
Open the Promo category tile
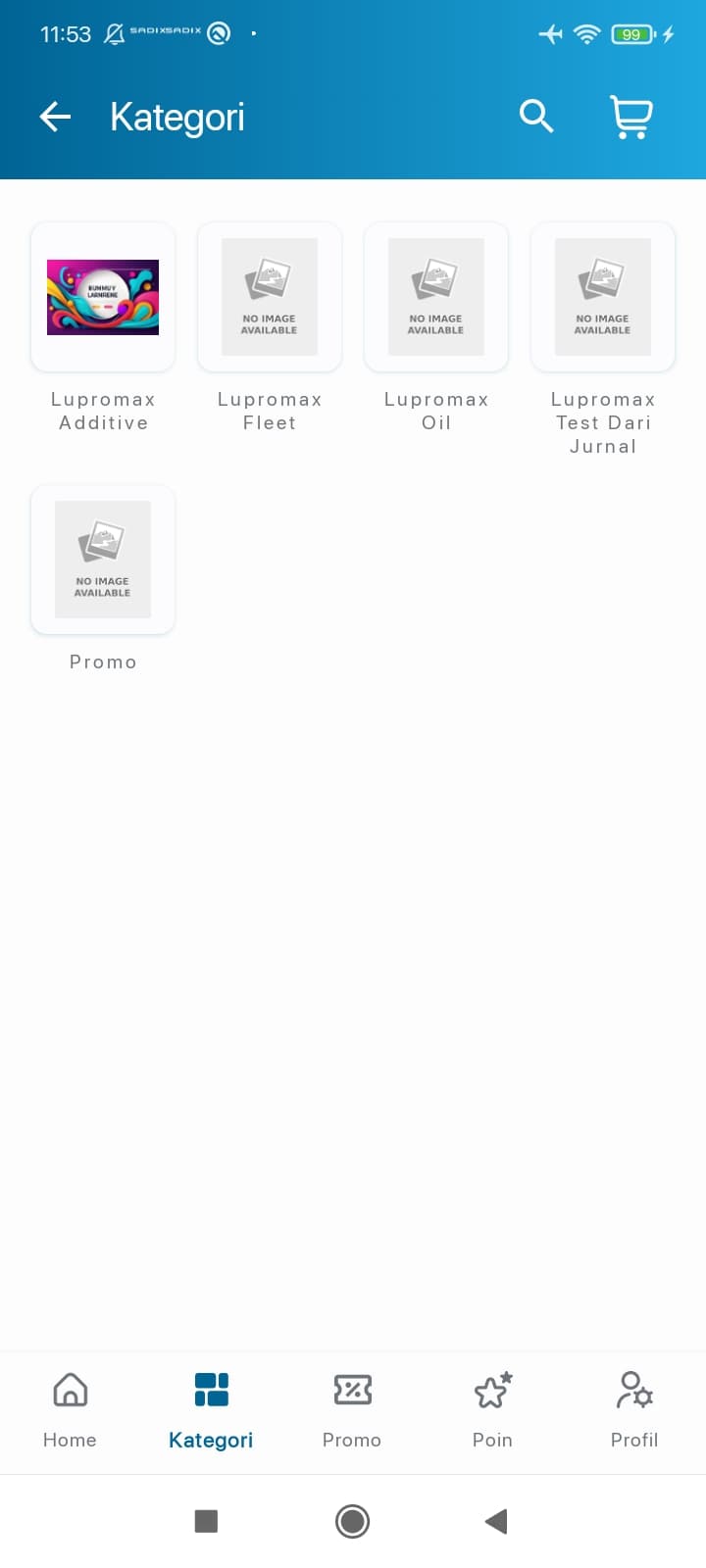point(103,560)
